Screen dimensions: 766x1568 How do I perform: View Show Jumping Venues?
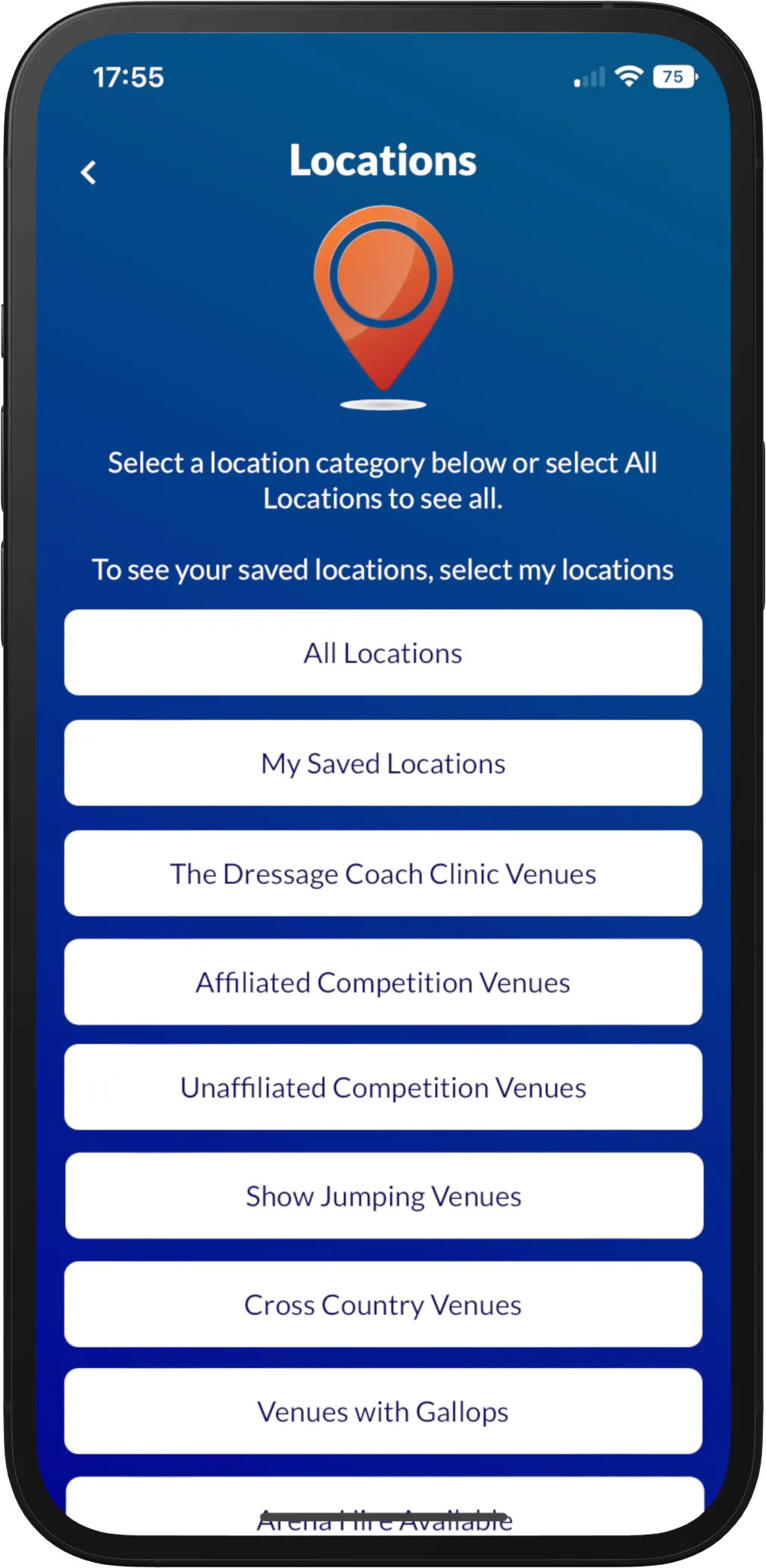tap(383, 1195)
